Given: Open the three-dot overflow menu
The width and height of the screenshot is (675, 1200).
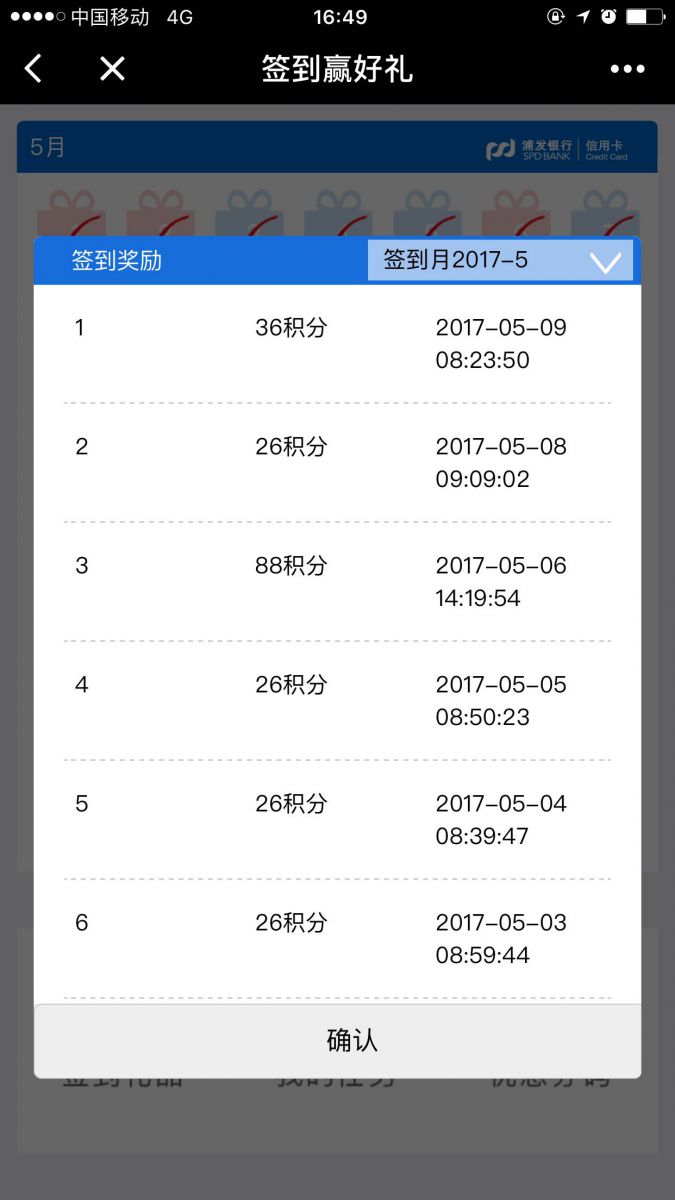Looking at the screenshot, I should click(x=628, y=69).
